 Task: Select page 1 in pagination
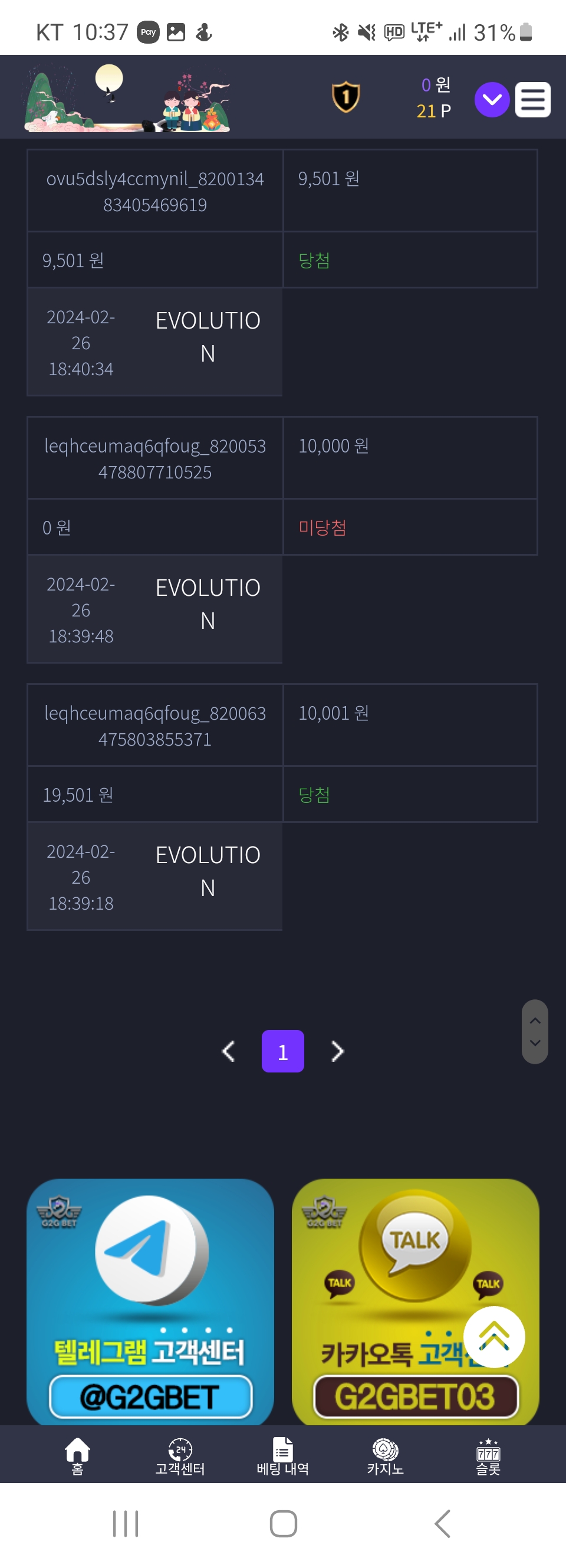[282, 1051]
